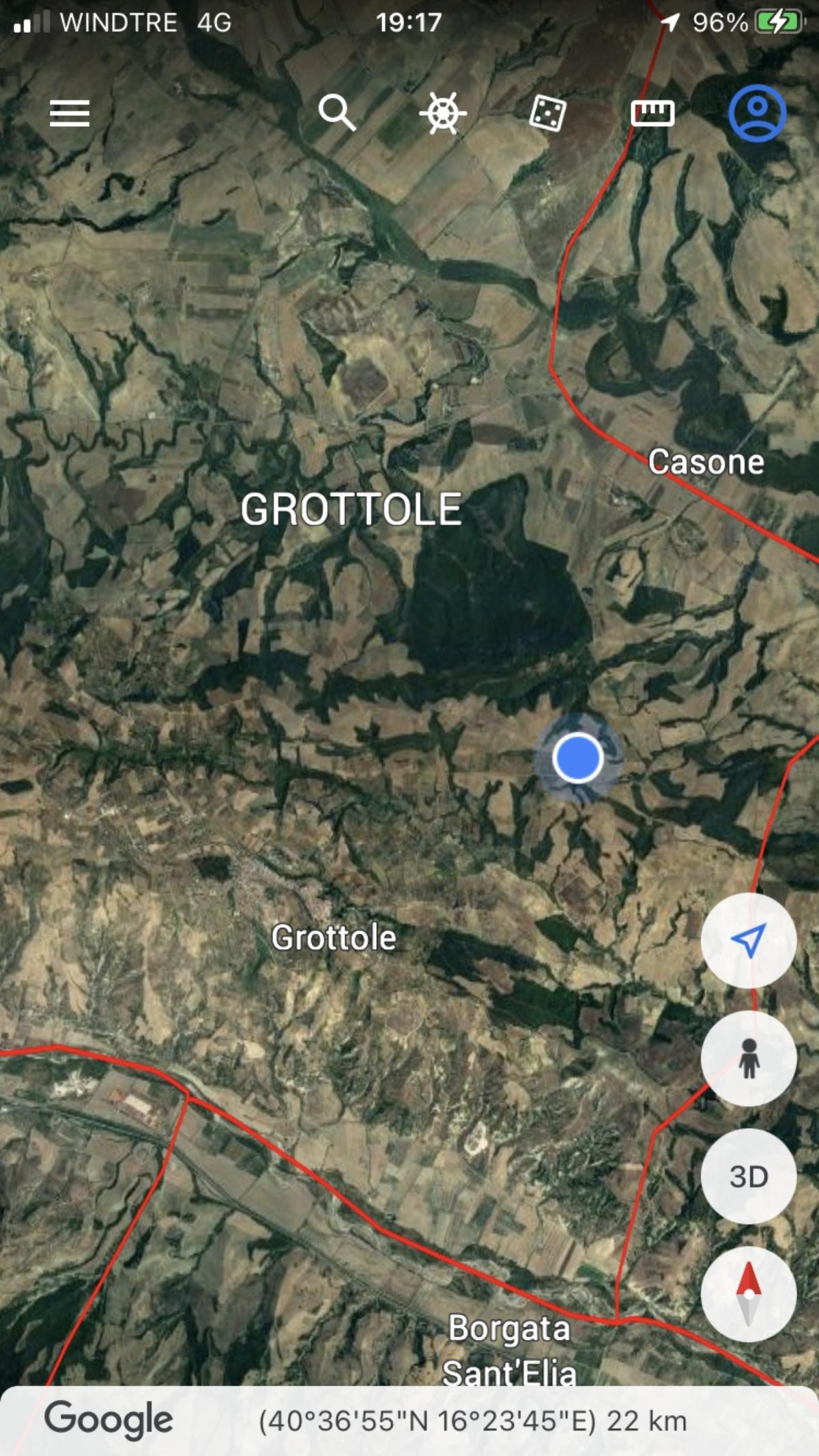Viewport: 819px width, 1456px height.
Task: Open the hamburger menu
Action: coord(70,113)
